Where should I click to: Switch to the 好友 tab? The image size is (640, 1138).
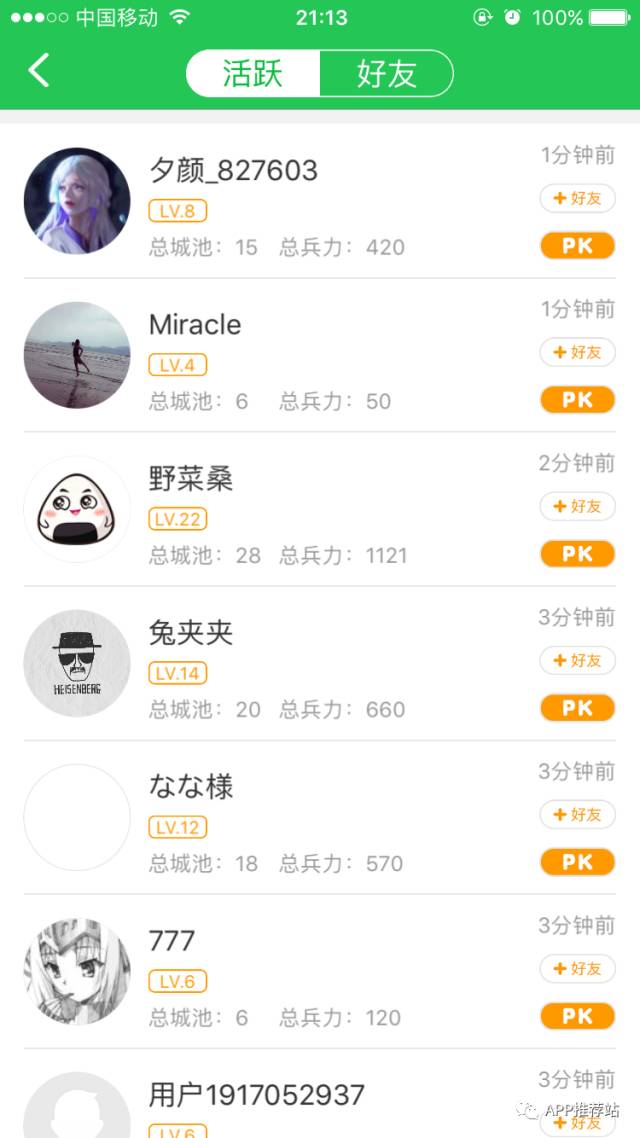point(386,74)
